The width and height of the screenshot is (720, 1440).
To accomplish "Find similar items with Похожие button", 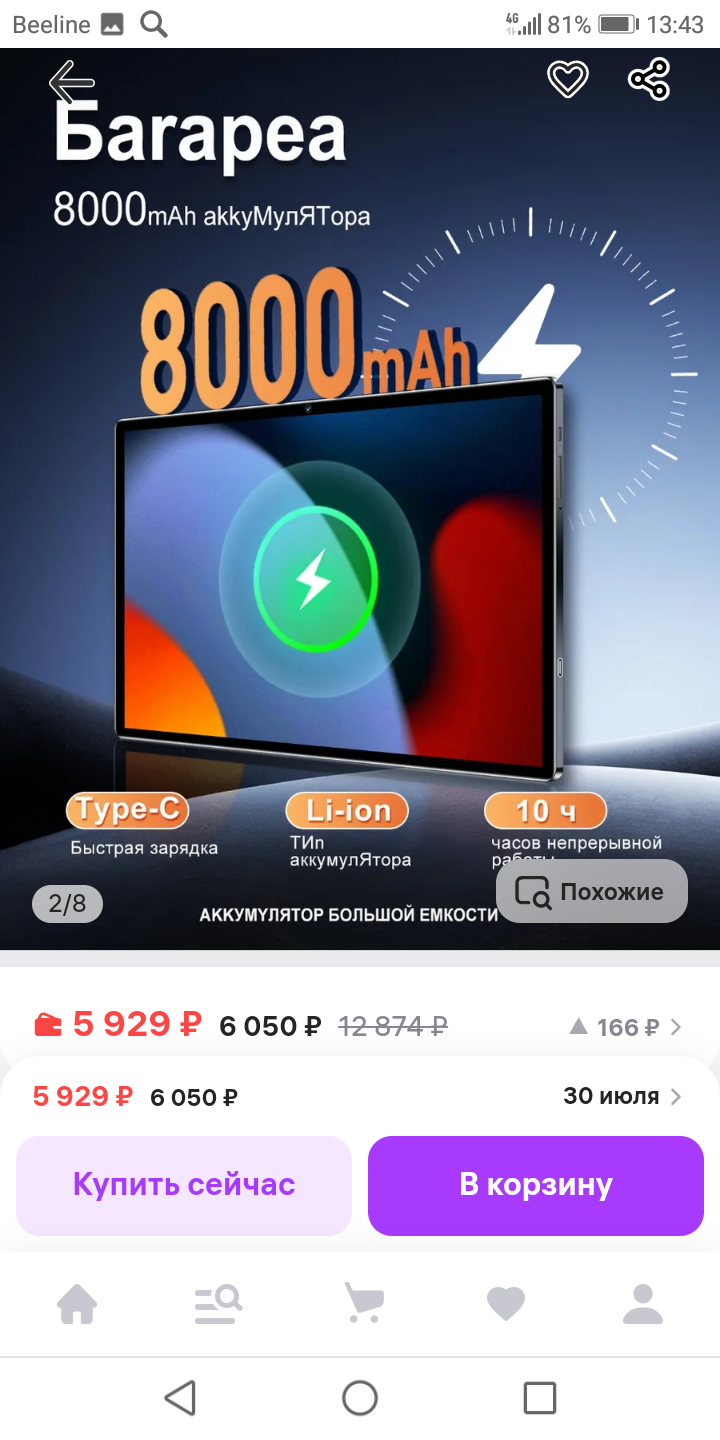I will 591,891.
